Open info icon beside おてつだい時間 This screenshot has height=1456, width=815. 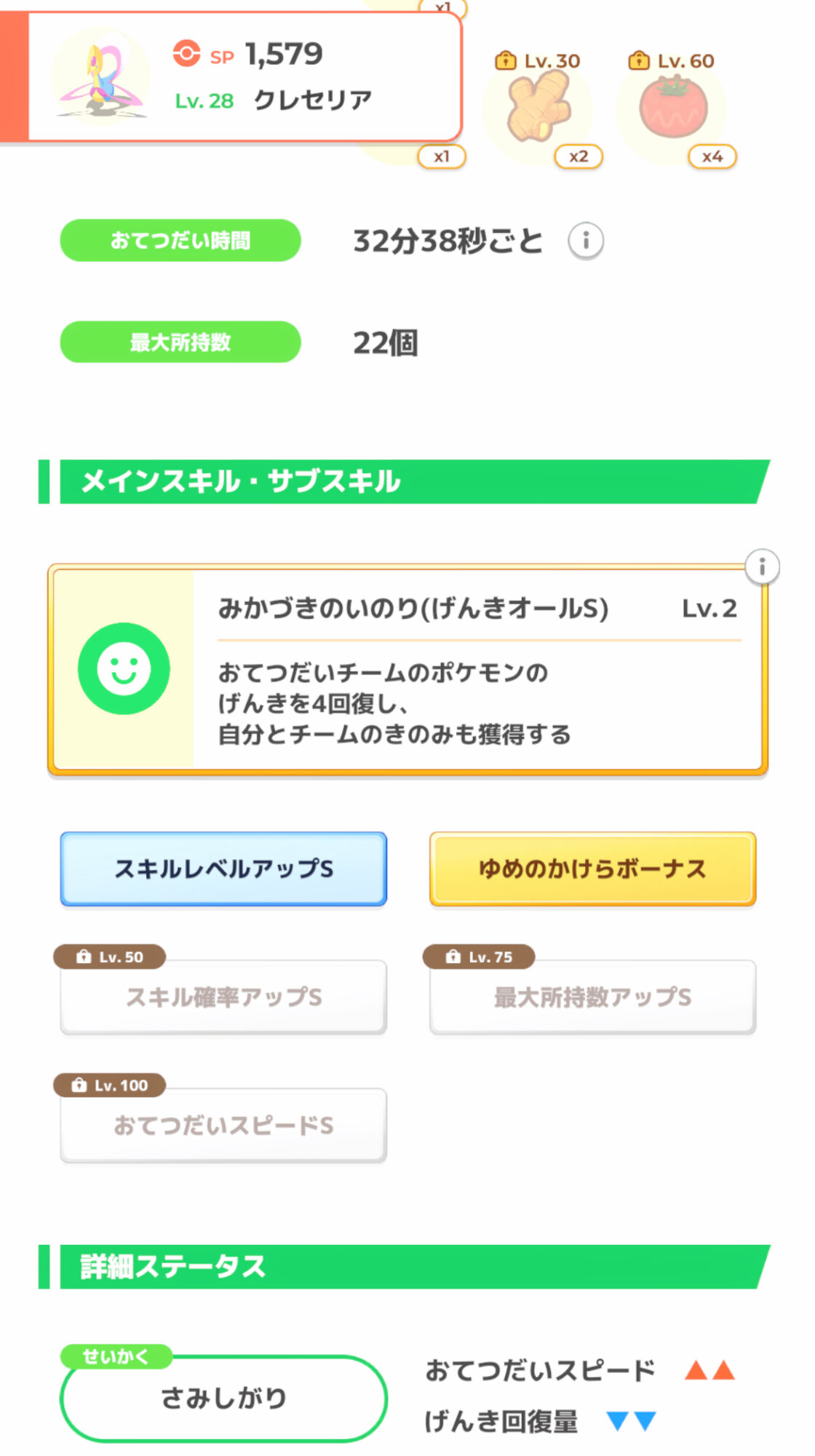tap(586, 241)
